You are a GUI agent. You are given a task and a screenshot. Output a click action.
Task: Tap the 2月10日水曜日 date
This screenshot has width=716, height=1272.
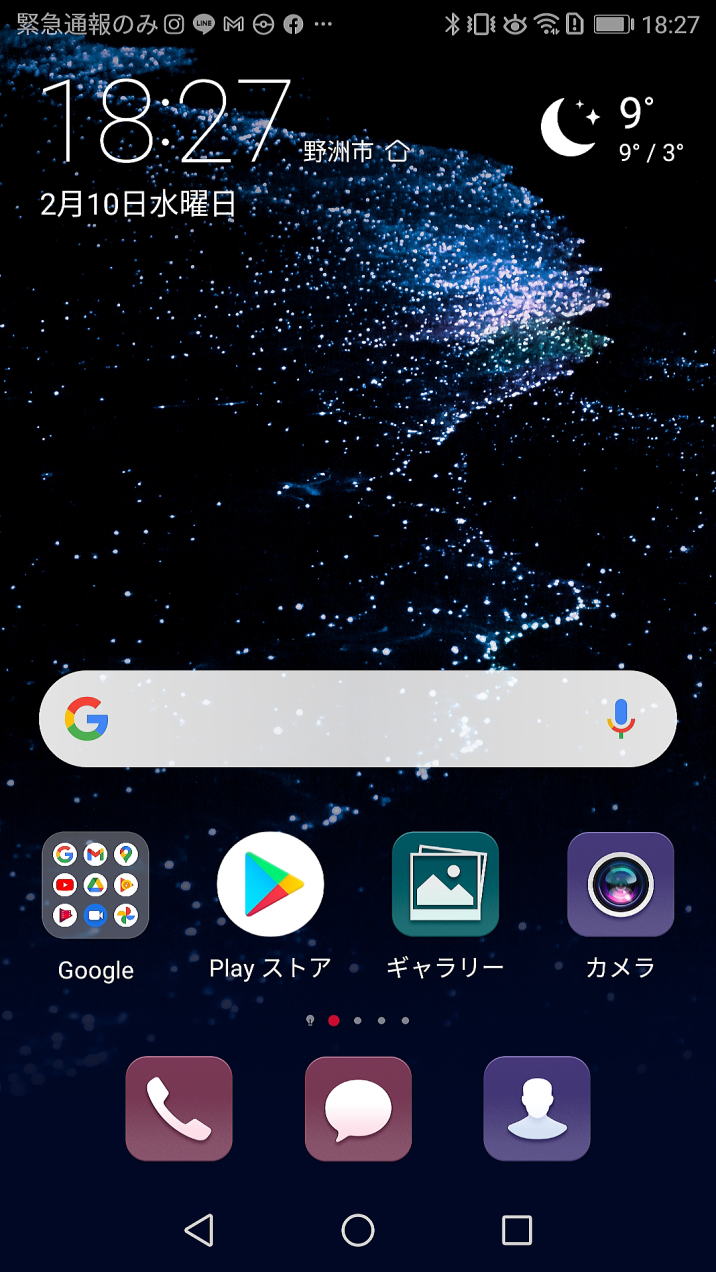pos(138,204)
